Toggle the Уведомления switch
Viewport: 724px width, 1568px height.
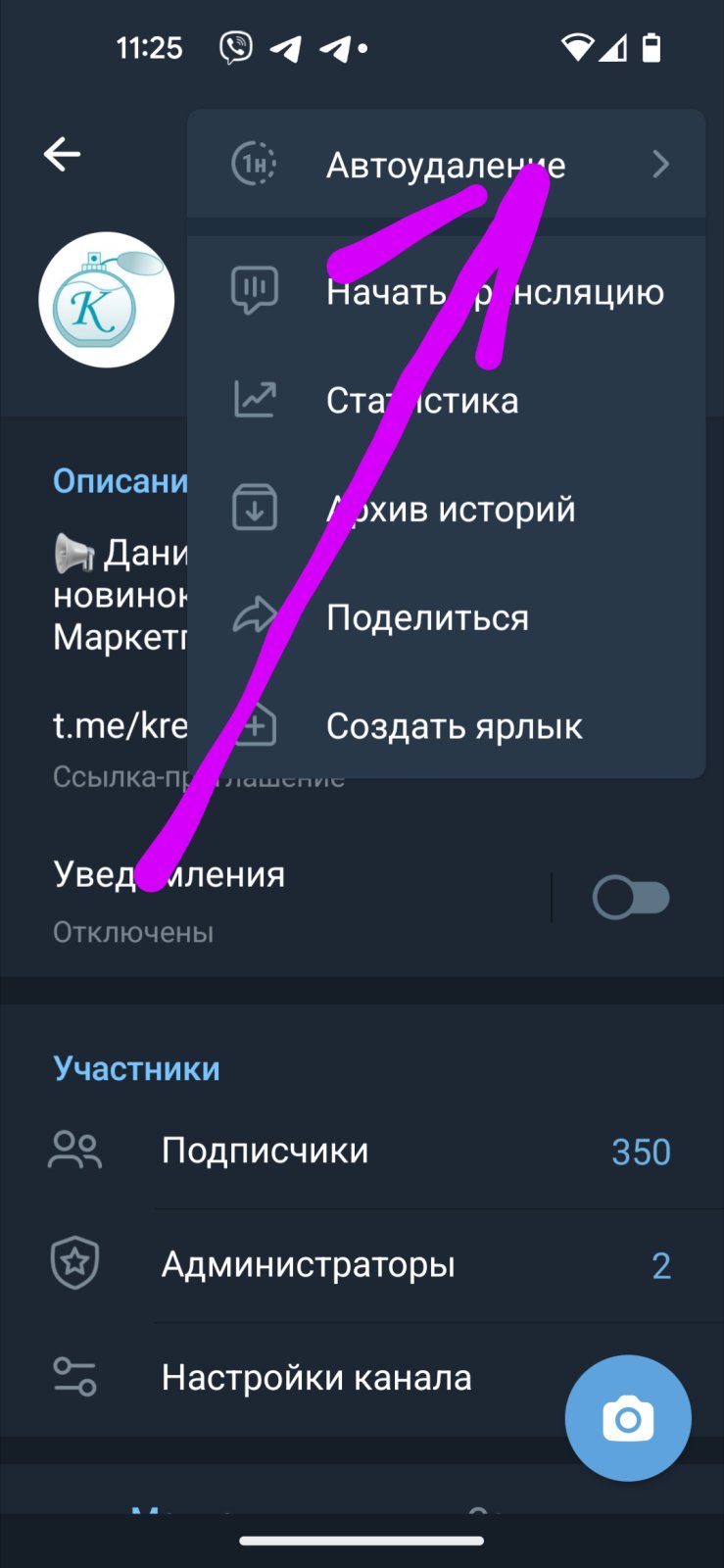click(x=630, y=898)
